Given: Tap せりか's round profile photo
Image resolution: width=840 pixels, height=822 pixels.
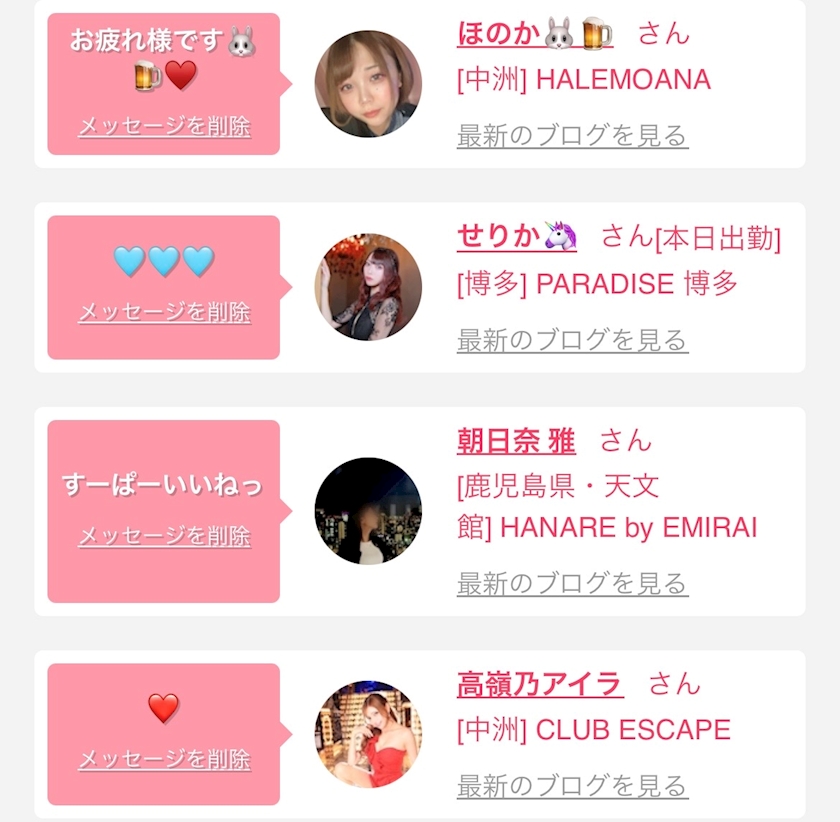Looking at the screenshot, I should [368, 287].
